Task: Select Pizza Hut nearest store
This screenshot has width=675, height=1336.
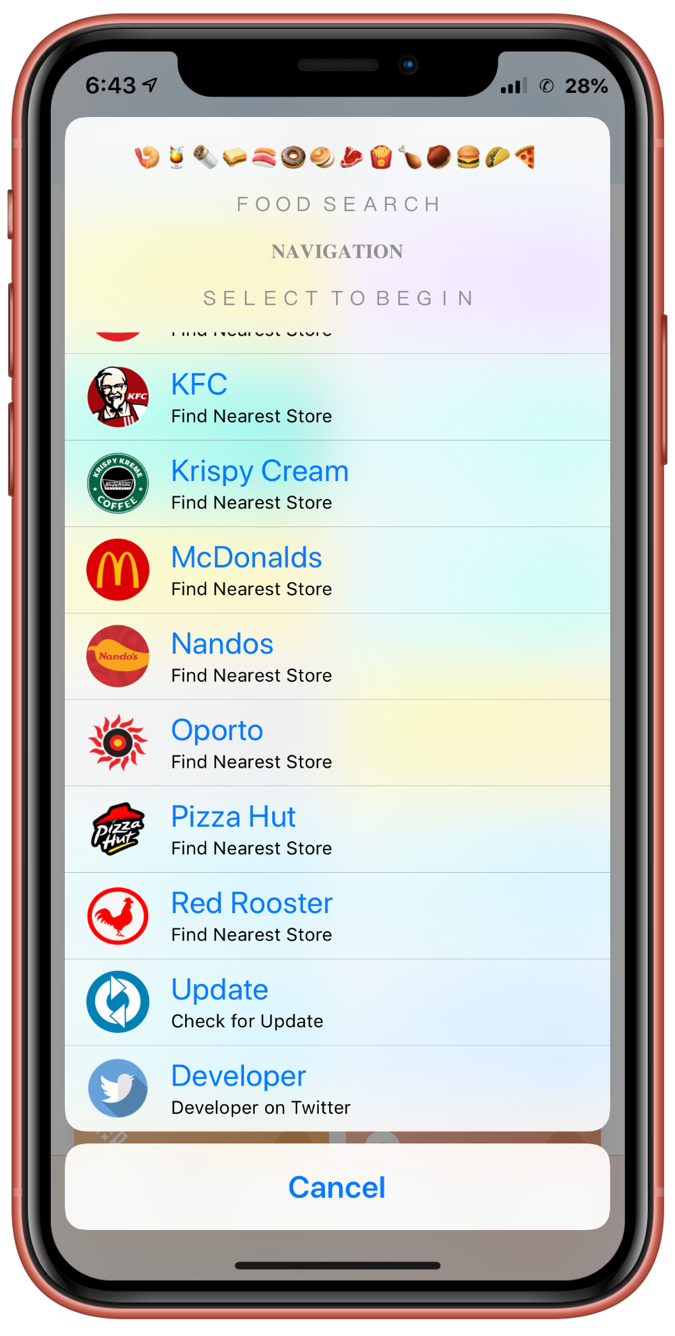Action: click(x=337, y=829)
